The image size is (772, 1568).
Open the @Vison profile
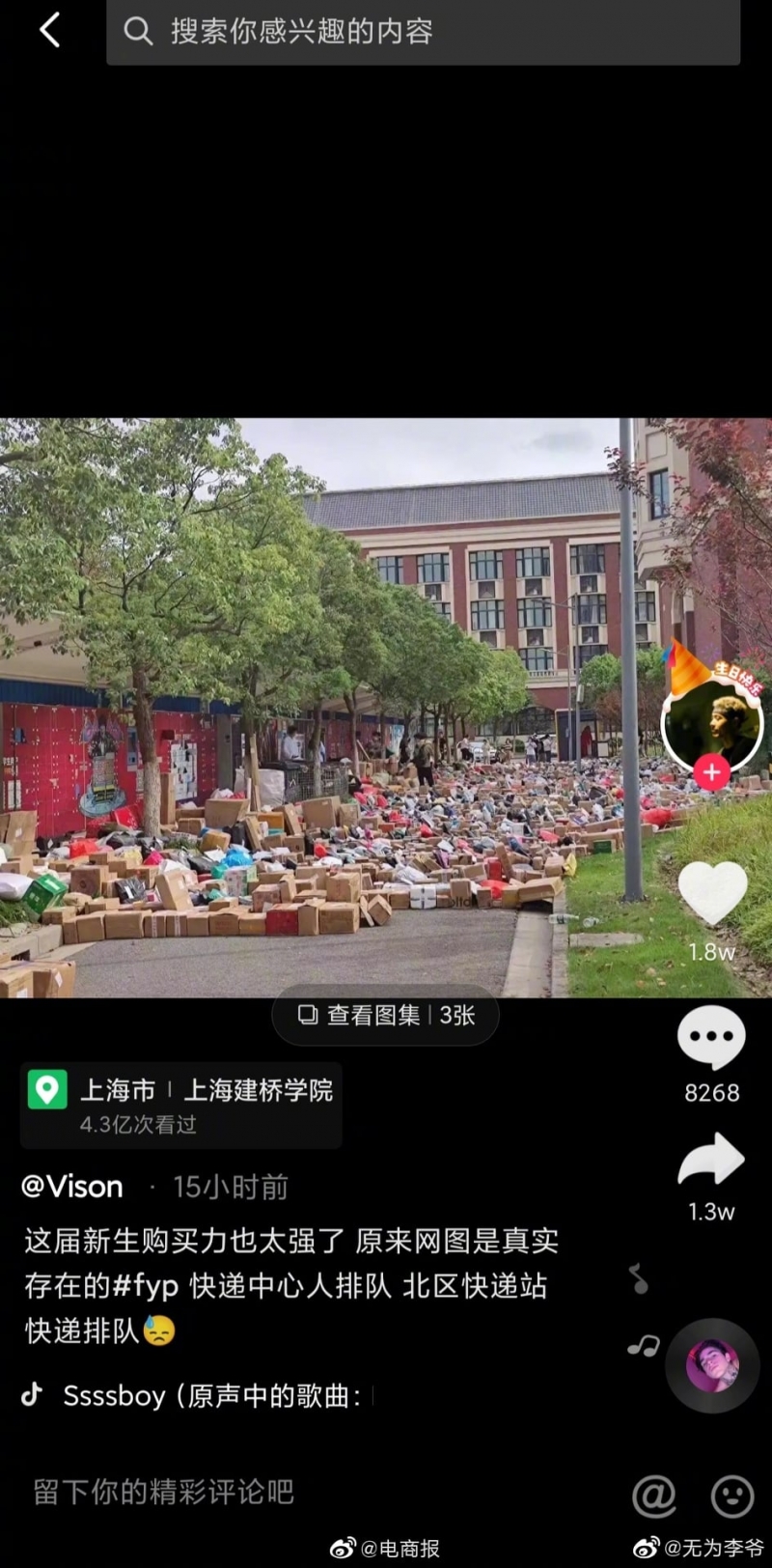pyautogui.click(x=72, y=1187)
